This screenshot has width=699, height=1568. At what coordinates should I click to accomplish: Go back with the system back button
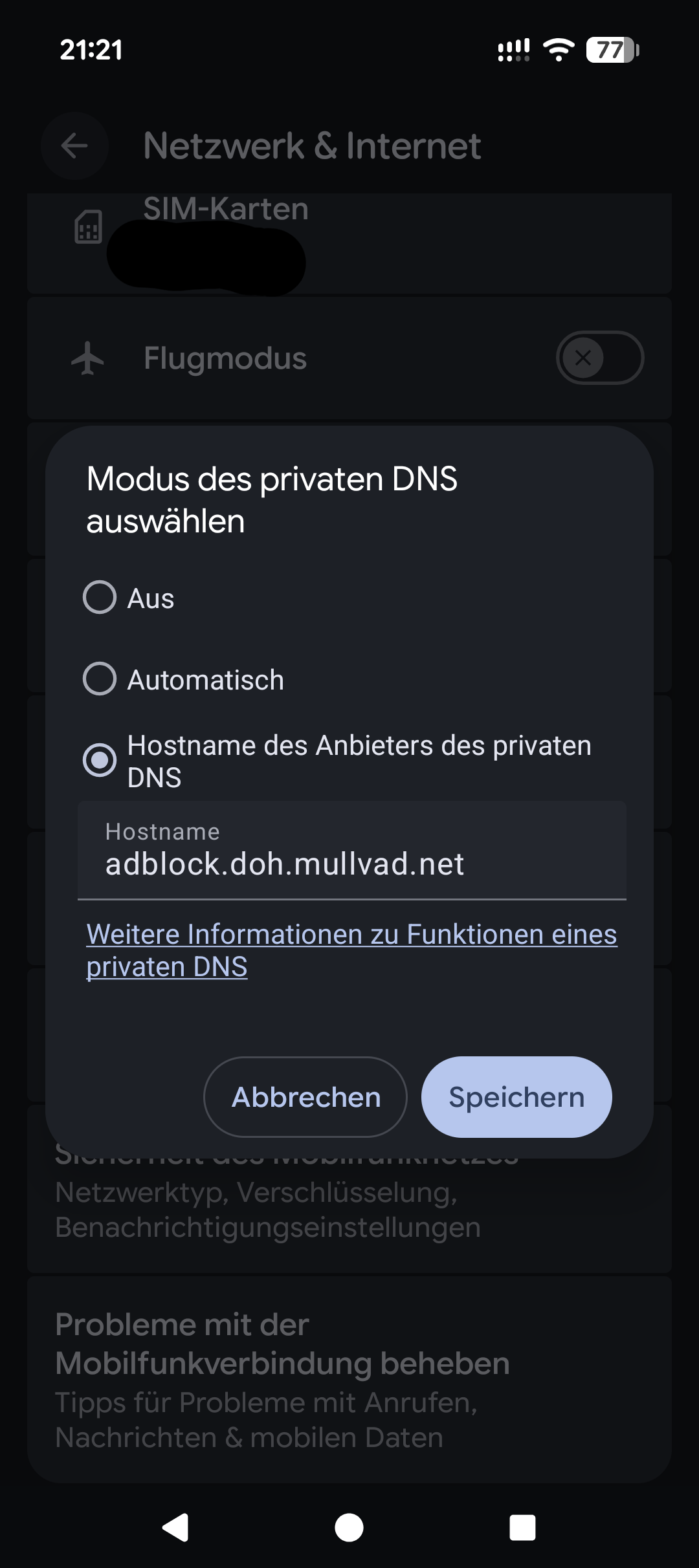click(175, 1528)
